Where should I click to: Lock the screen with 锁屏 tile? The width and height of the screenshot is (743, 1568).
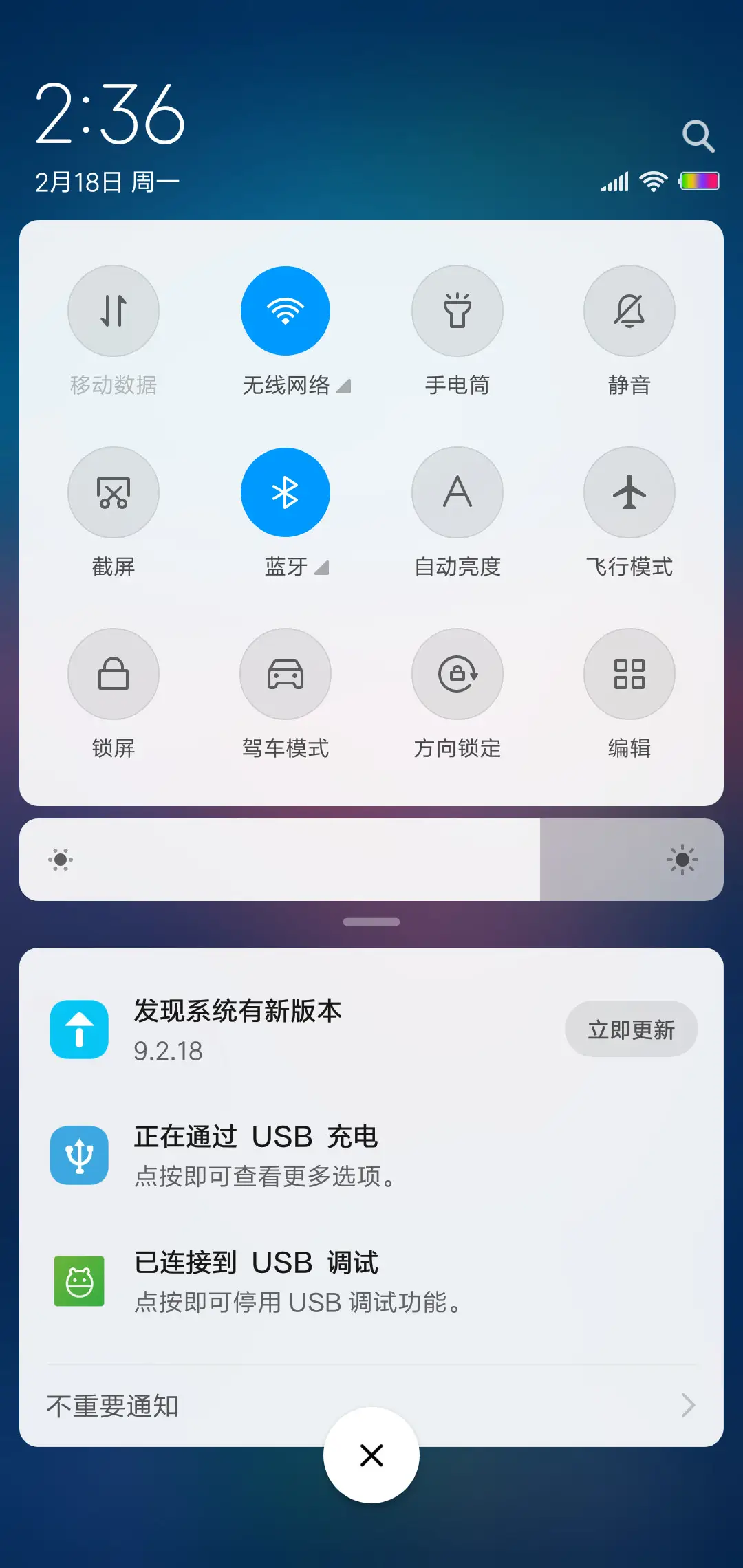pyautogui.click(x=114, y=674)
